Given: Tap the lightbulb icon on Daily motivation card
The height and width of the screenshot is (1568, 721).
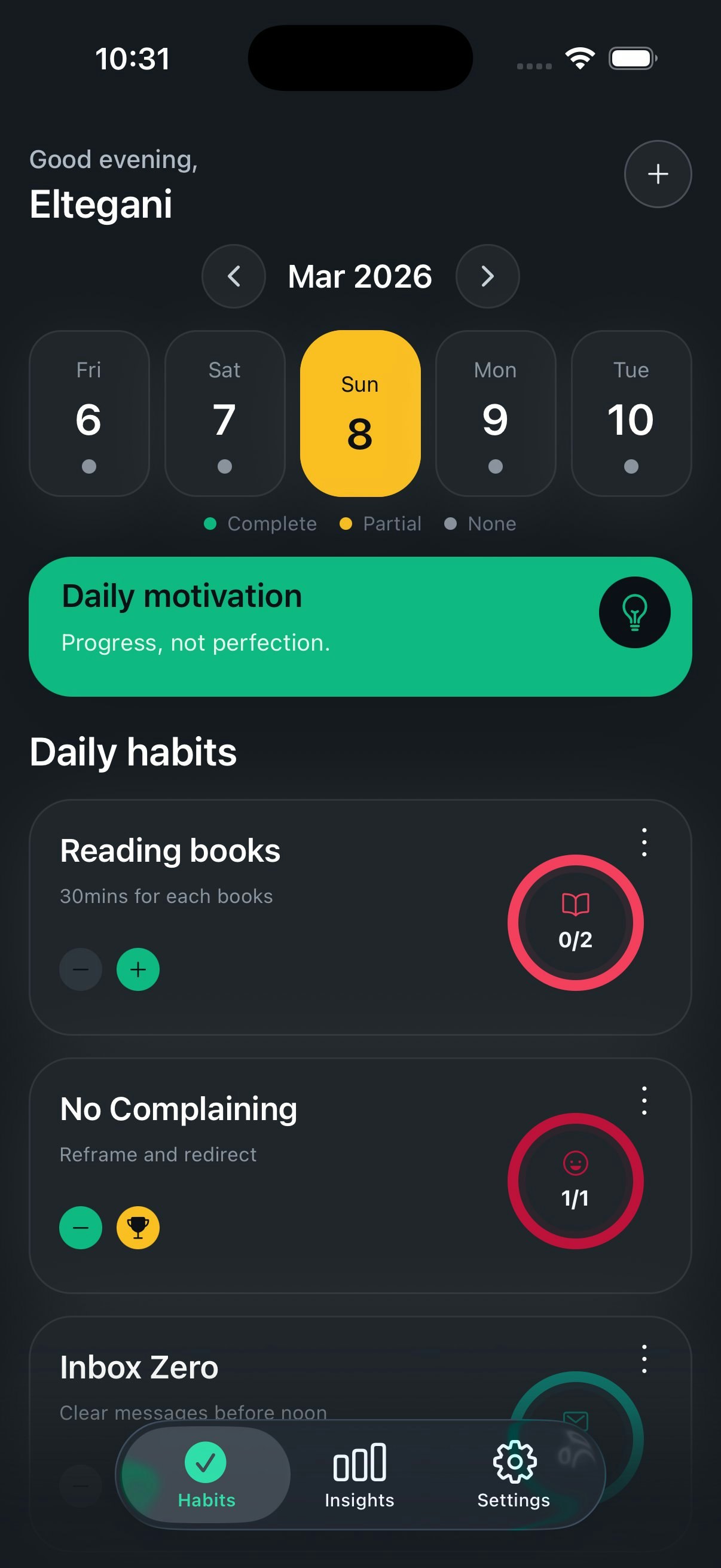Looking at the screenshot, I should point(636,612).
